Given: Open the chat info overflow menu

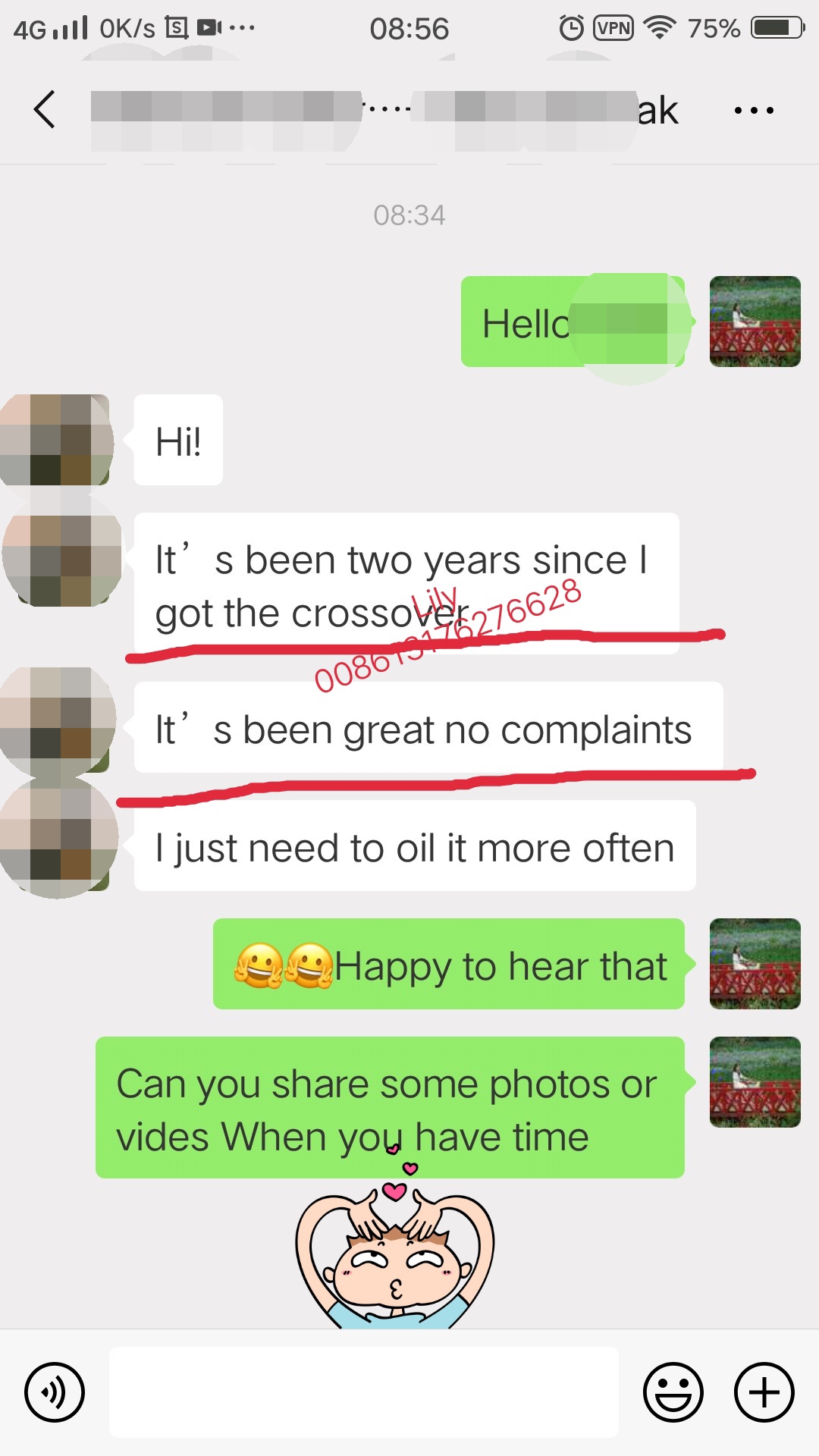Looking at the screenshot, I should [754, 111].
